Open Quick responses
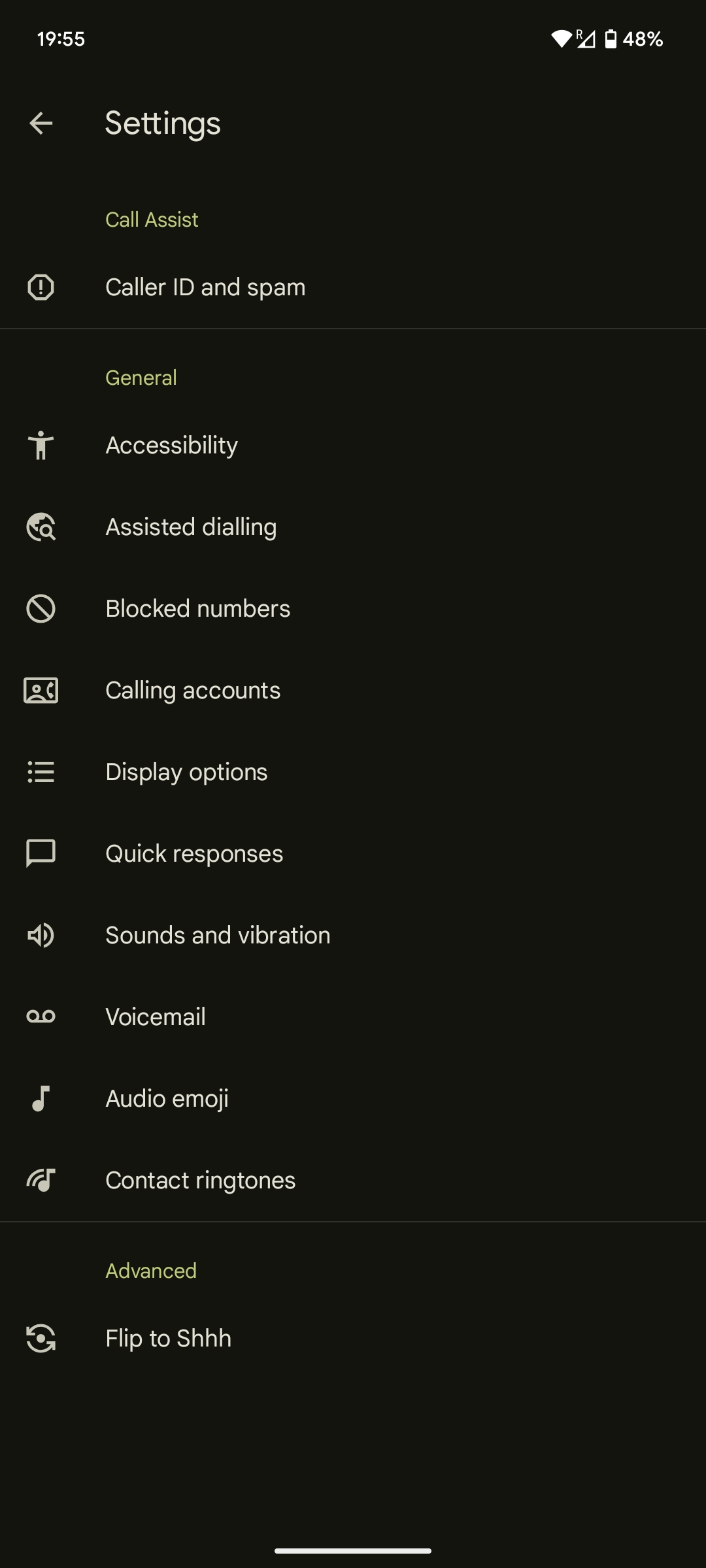Viewport: 706px width, 1568px height. (194, 854)
